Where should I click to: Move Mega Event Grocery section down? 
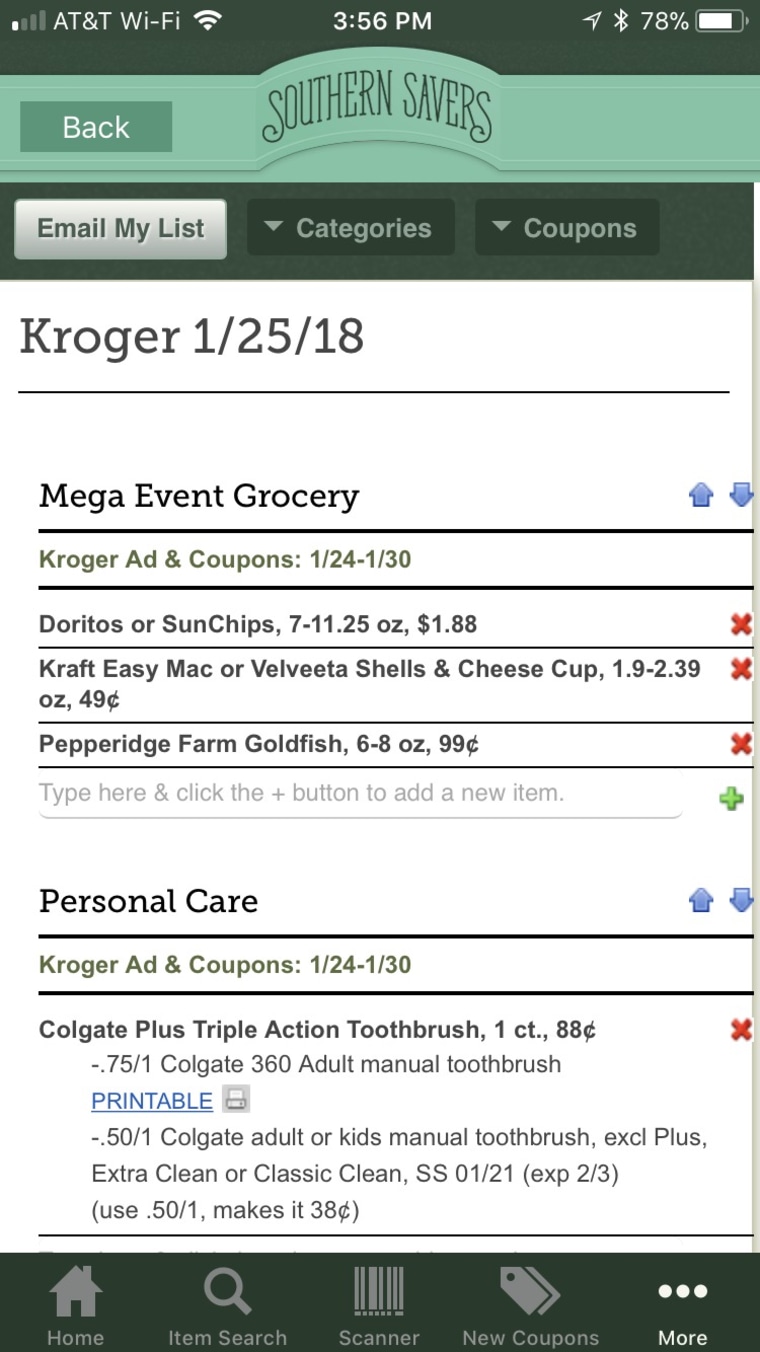(741, 495)
